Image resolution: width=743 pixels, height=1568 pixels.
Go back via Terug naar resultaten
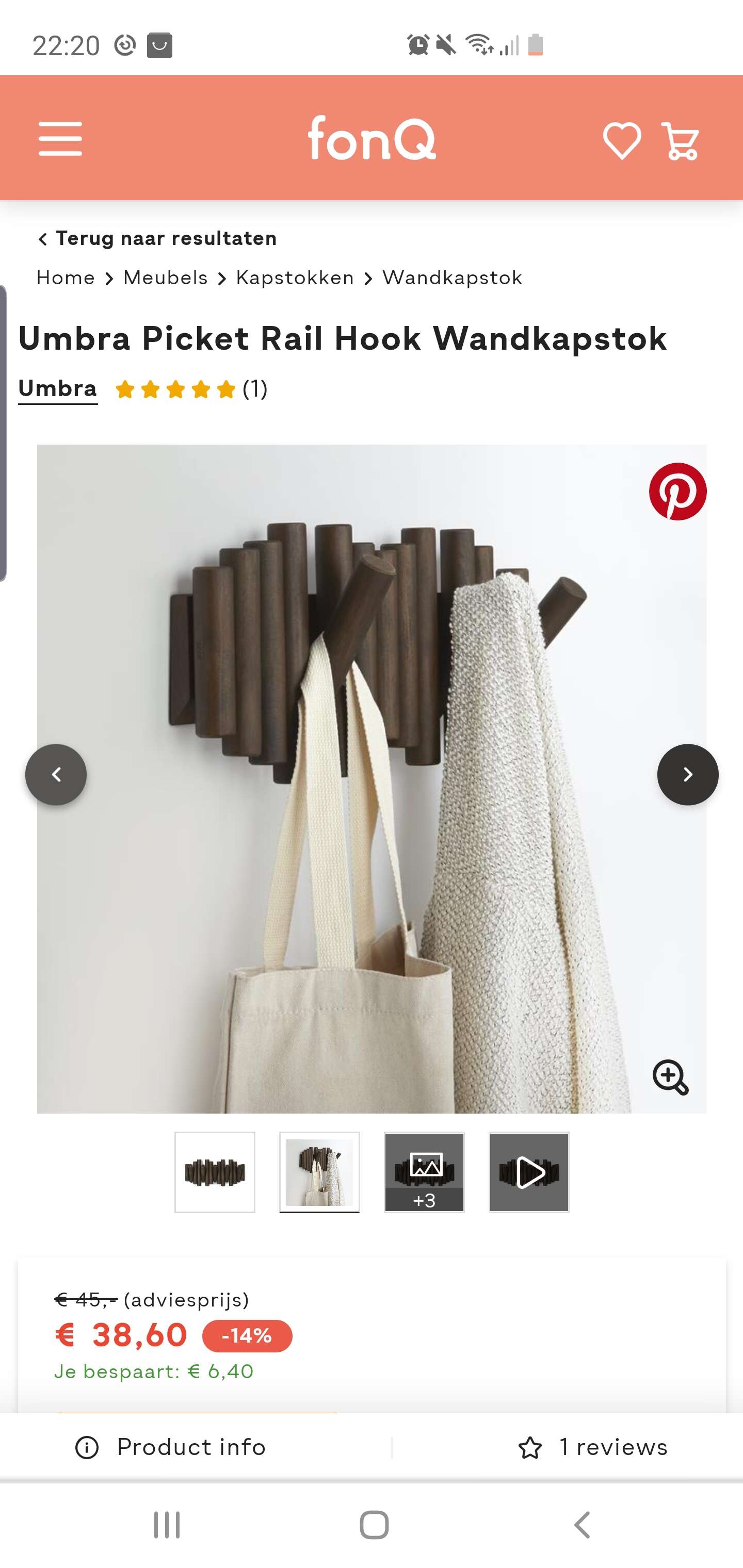[x=157, y=239]
